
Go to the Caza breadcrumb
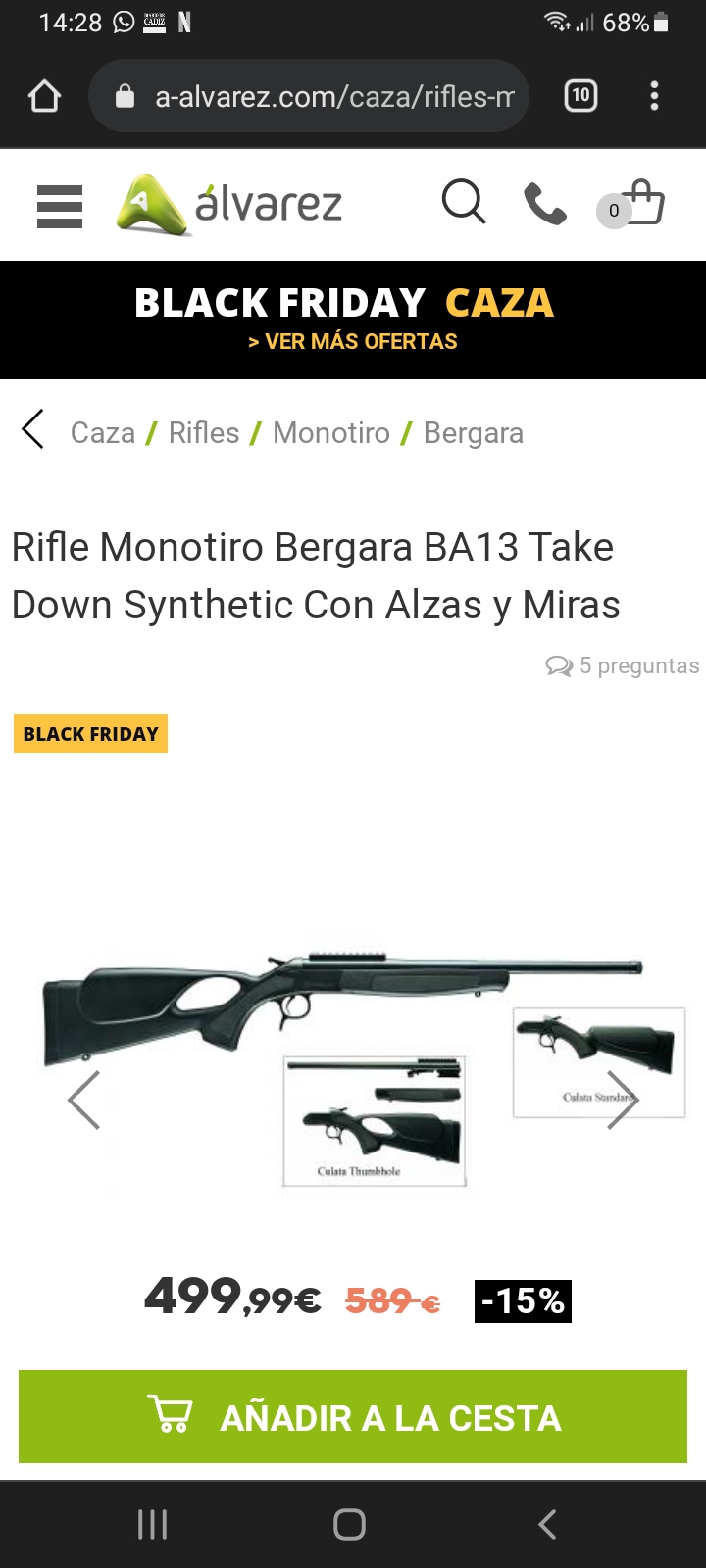tap(102, 432)
